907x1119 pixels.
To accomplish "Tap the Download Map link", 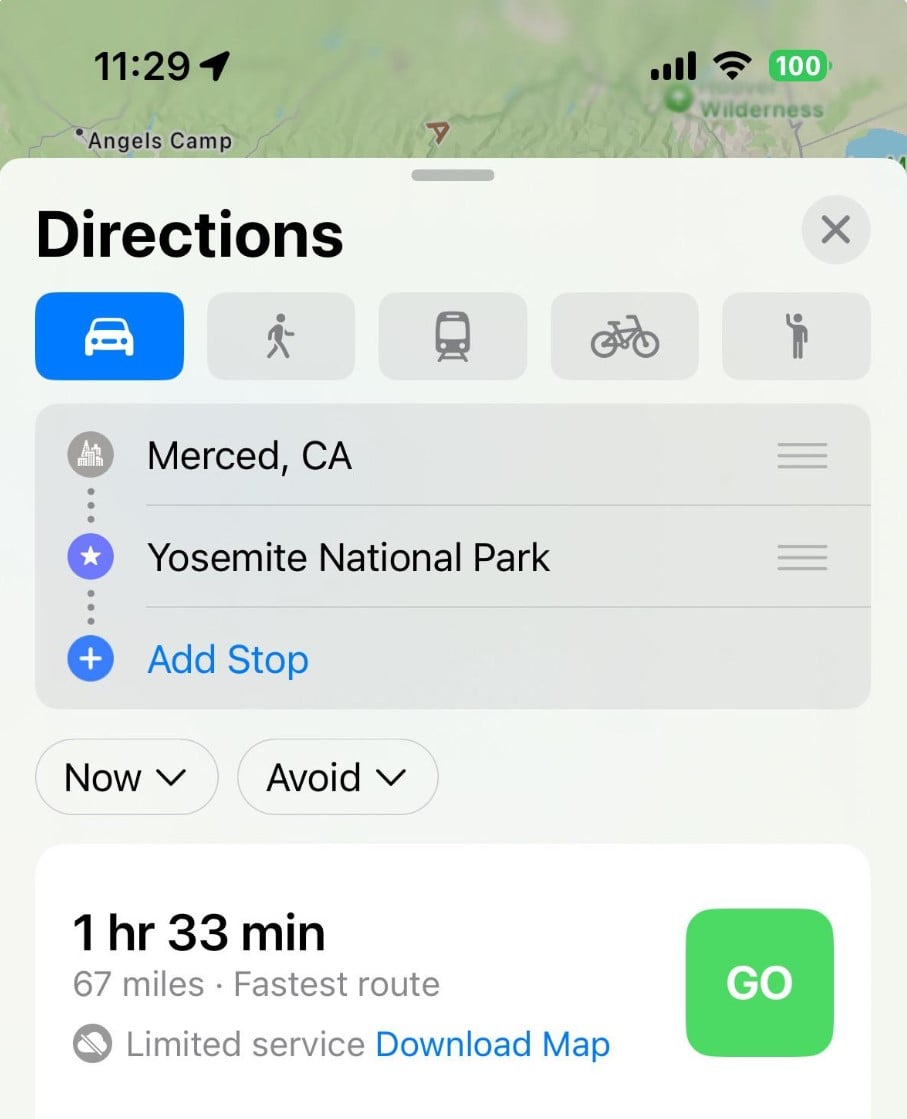I will (492, 1045).
